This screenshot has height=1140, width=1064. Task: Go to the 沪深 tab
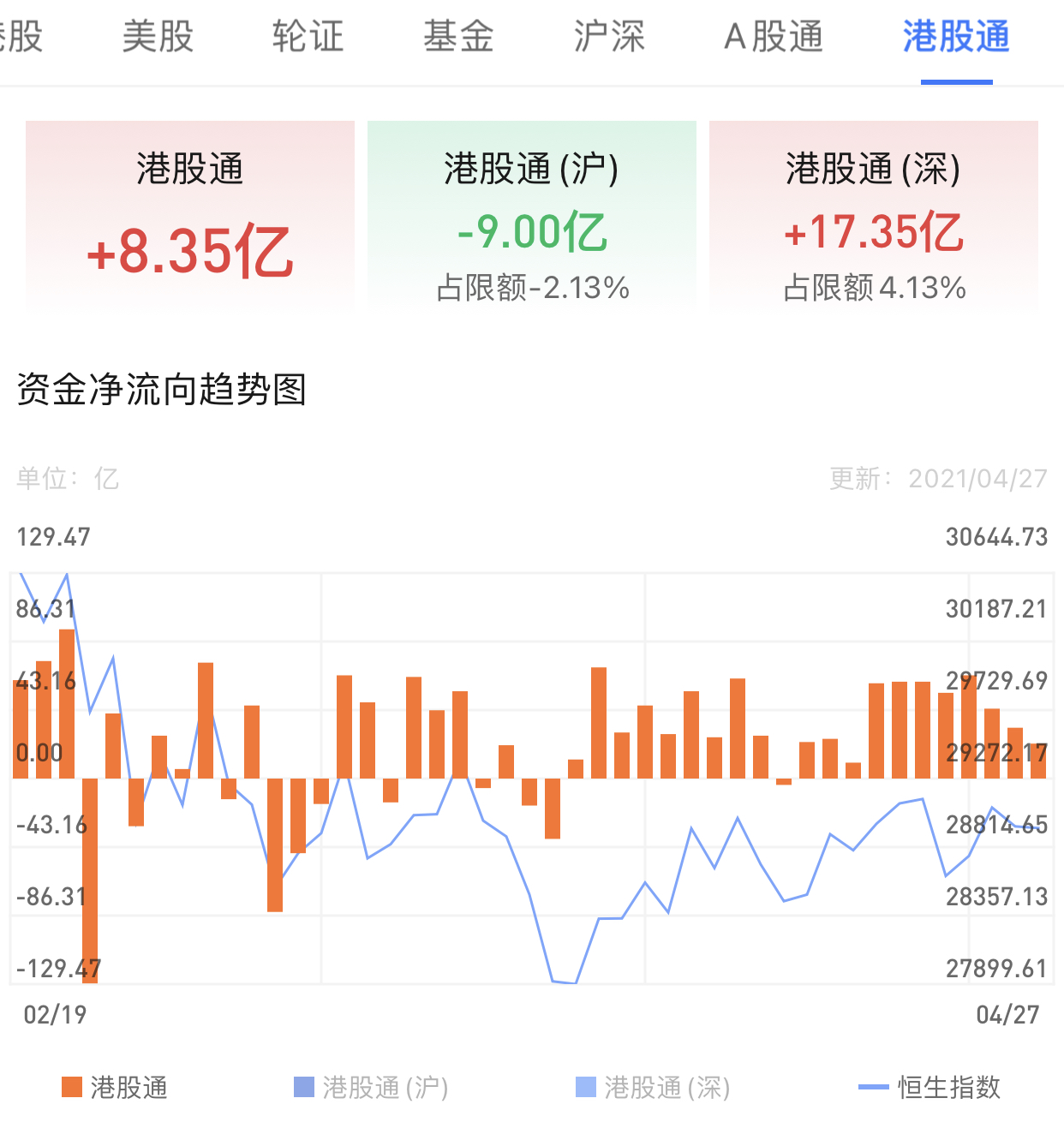(609, 37)
